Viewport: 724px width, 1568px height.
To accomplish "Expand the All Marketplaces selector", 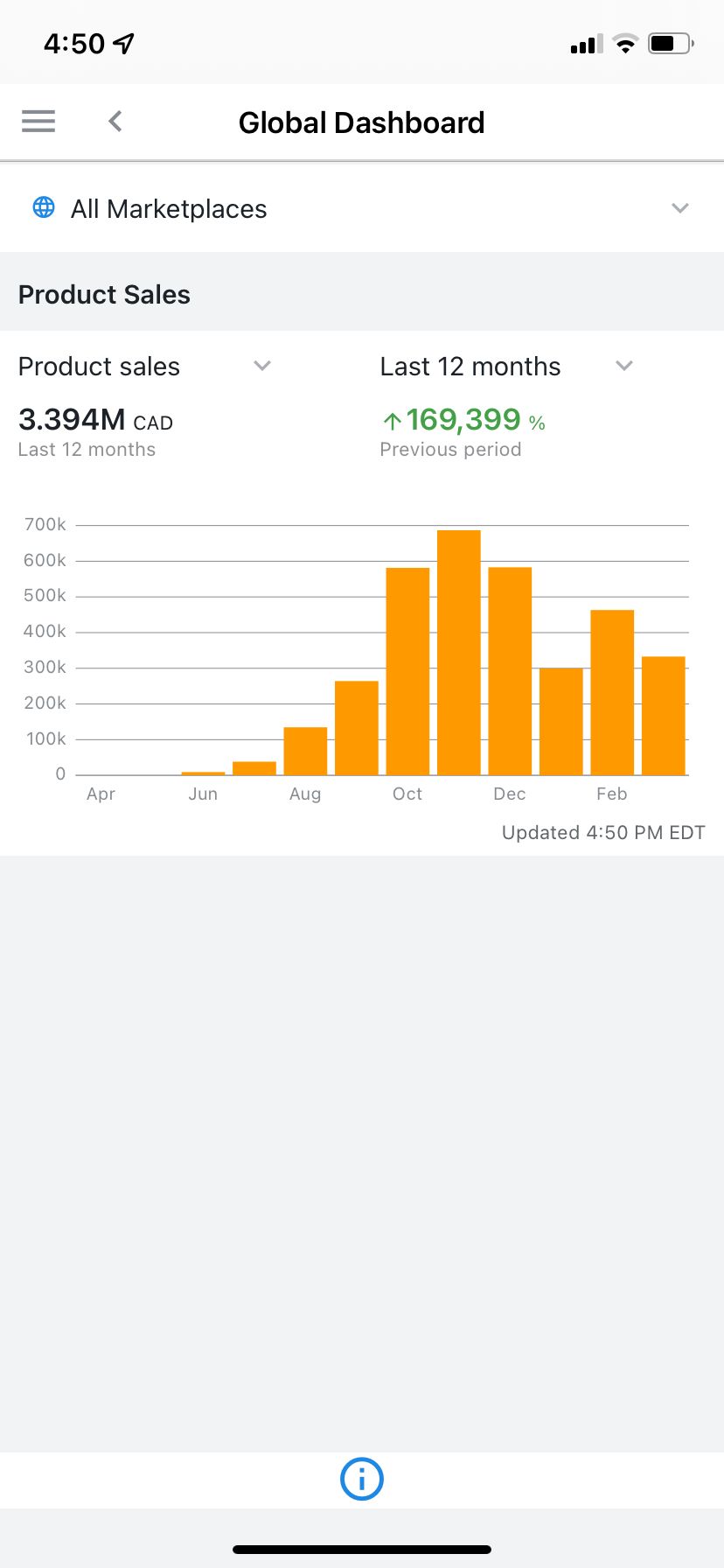I will (x=362, y=208).
